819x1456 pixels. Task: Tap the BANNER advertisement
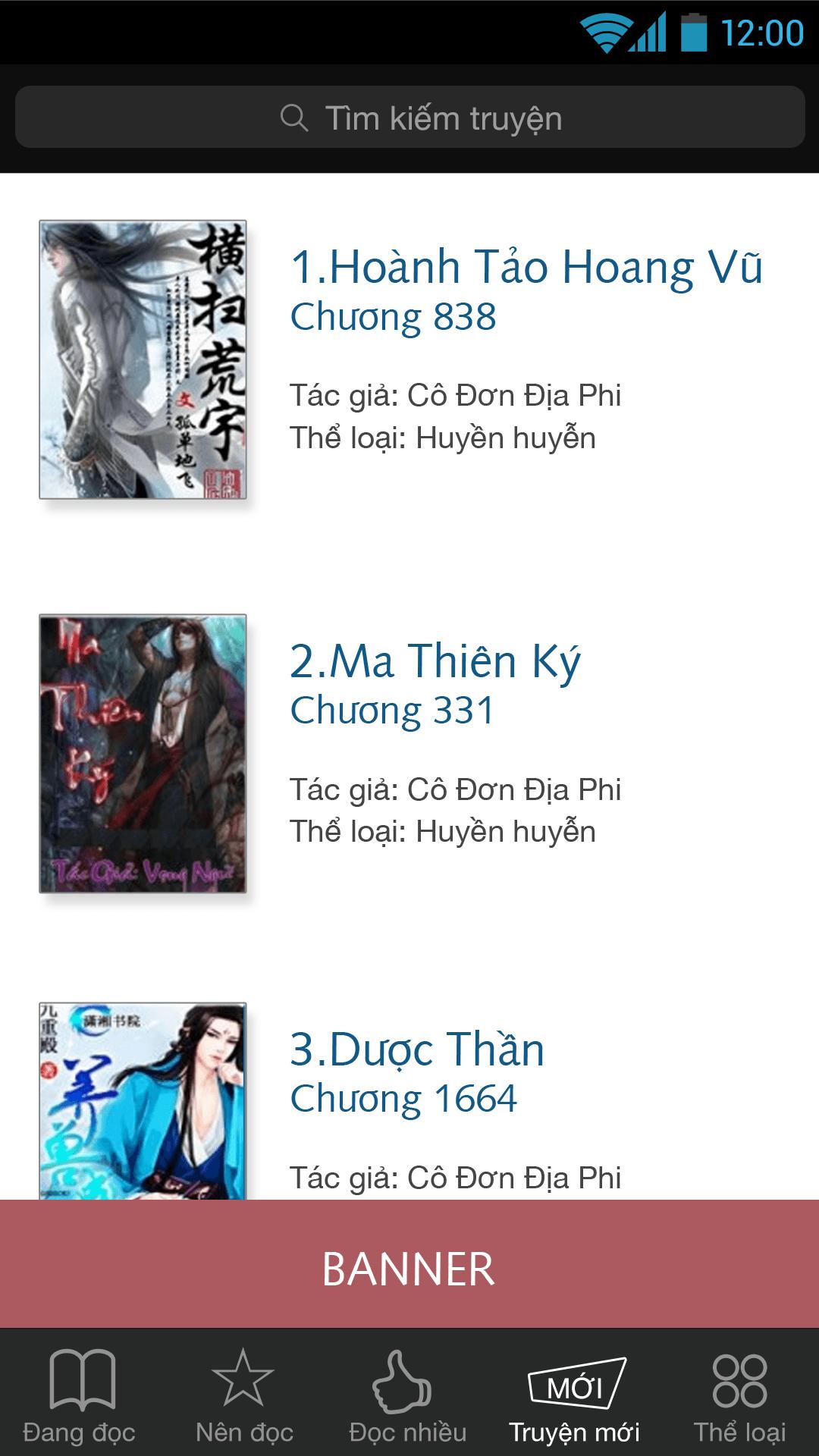click(x=409, y=1269)
